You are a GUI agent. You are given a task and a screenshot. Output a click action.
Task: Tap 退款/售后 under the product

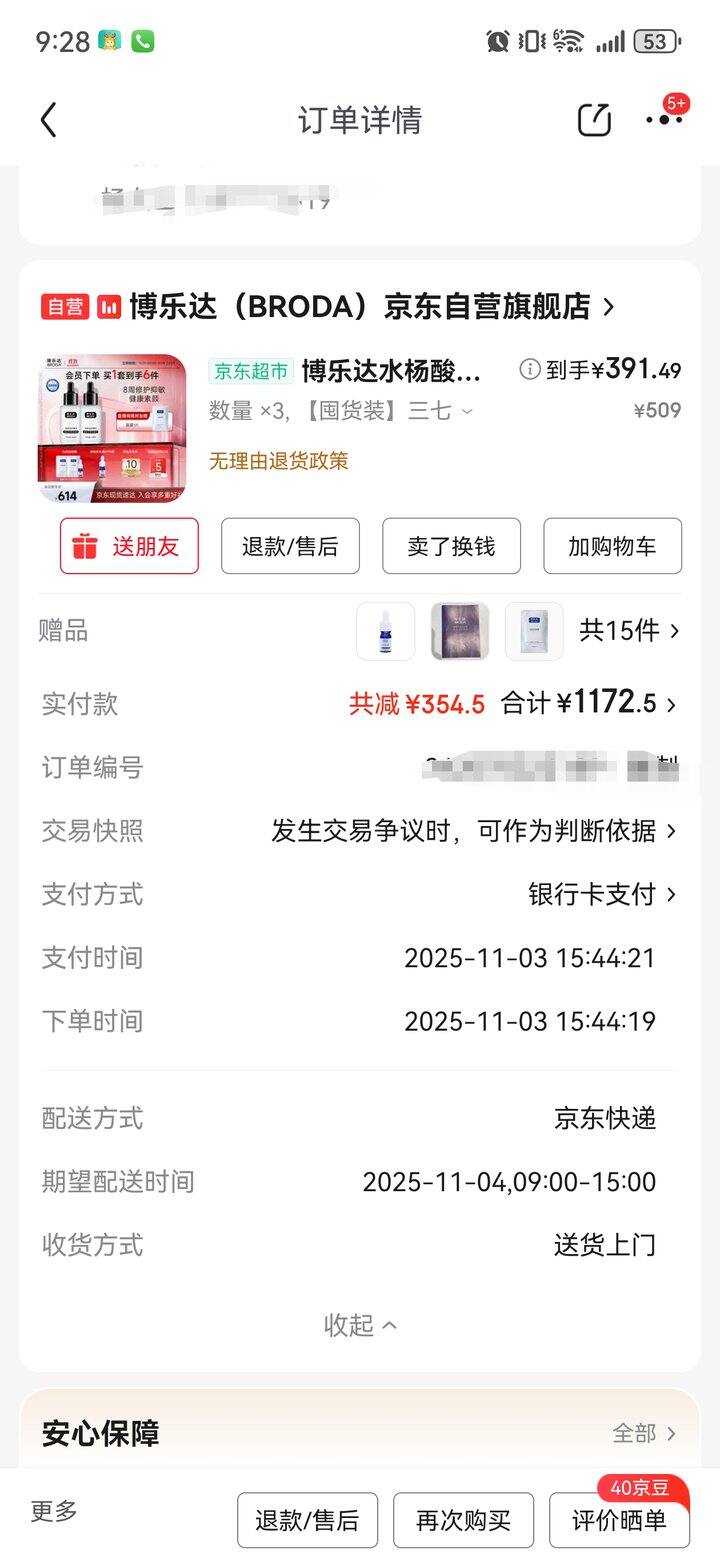[290, 546]
